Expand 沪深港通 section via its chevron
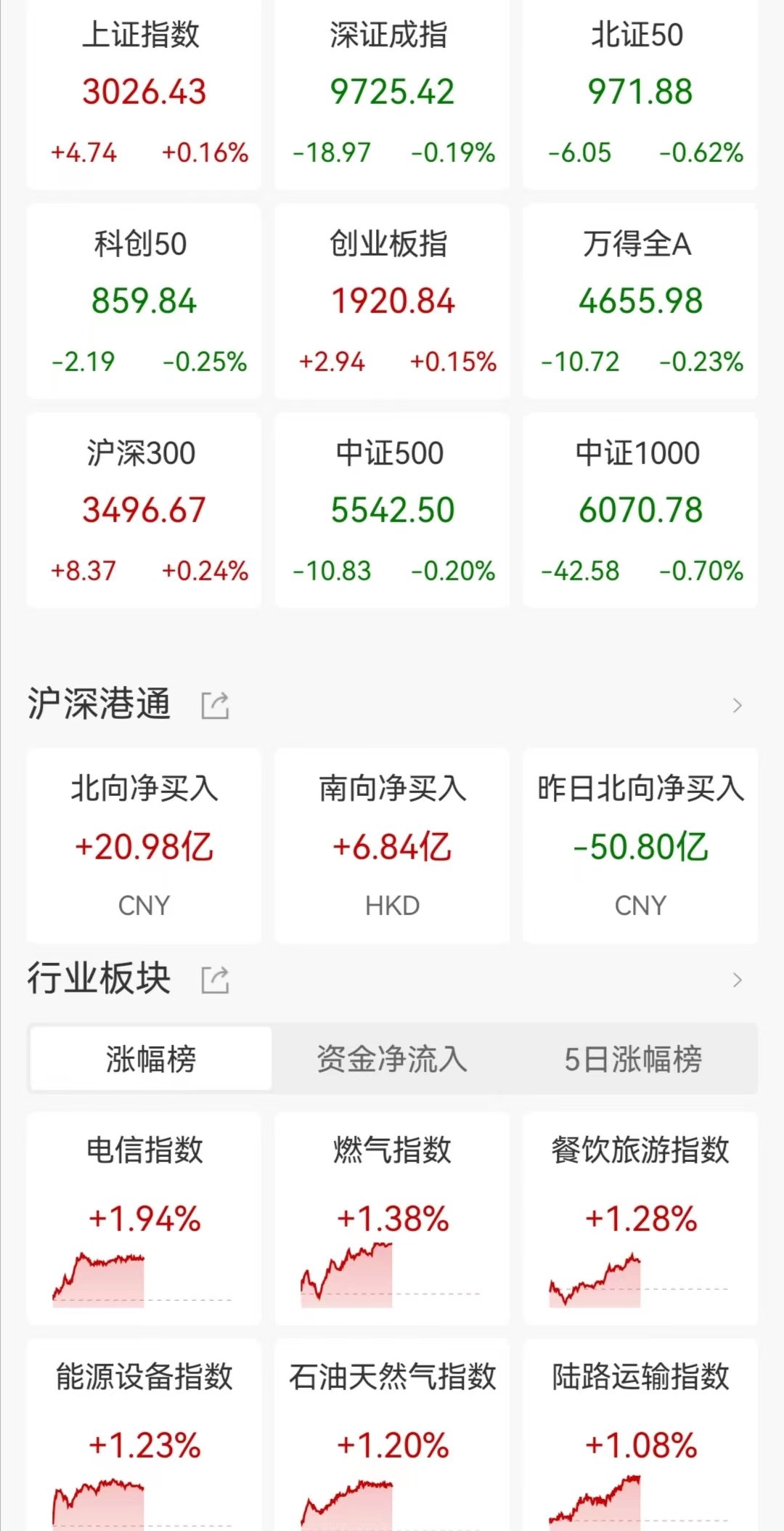The height and width of the screenshot is (1531, 784). pos(738,705)
